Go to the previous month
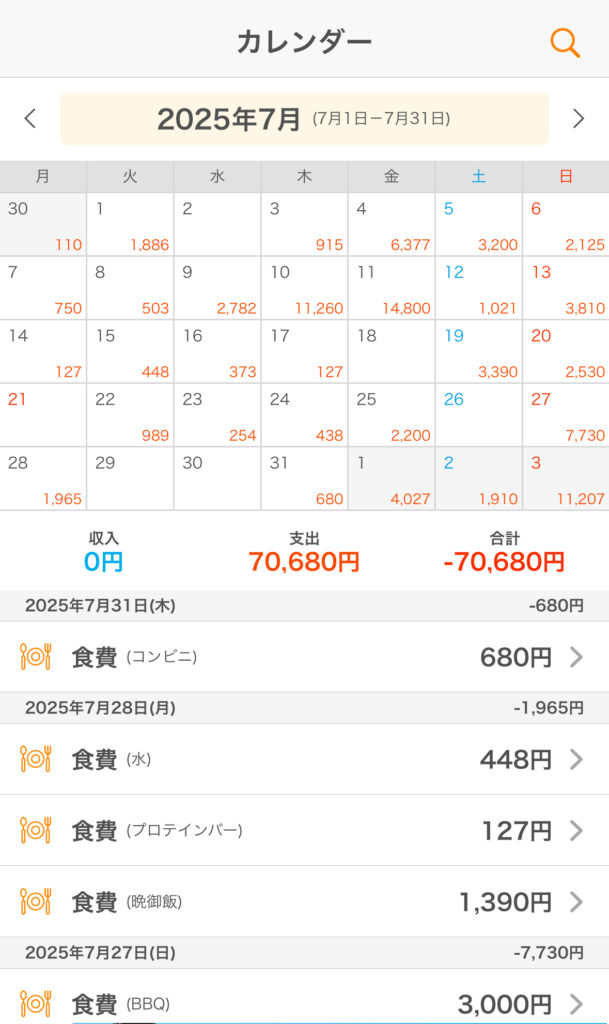The image size is (609, 1024). click(30, 118)
